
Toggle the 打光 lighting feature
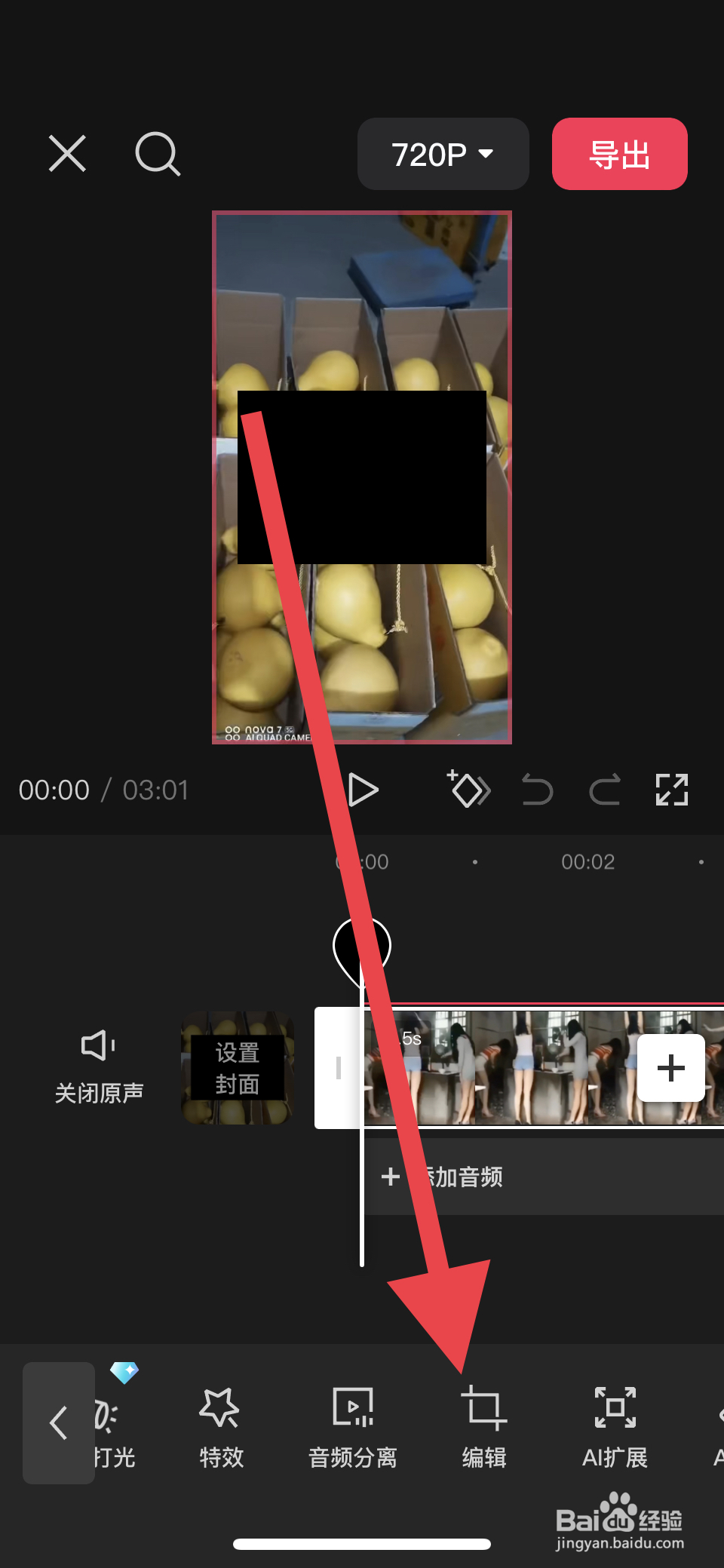pos(112,1425)
